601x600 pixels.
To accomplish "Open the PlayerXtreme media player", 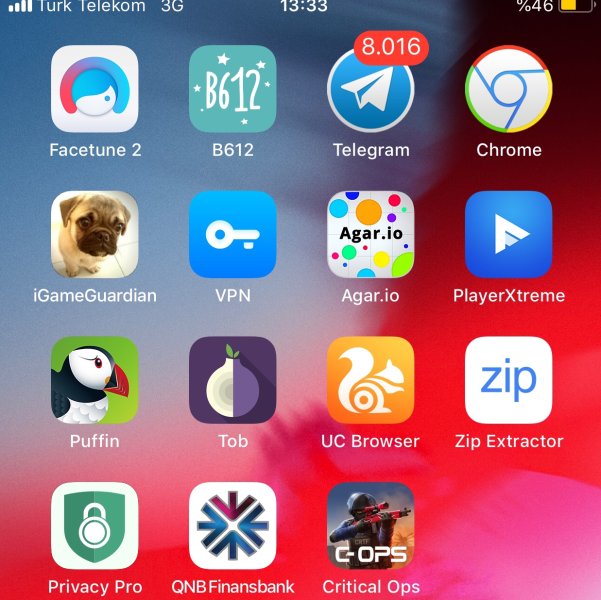I will click(509, 235).
